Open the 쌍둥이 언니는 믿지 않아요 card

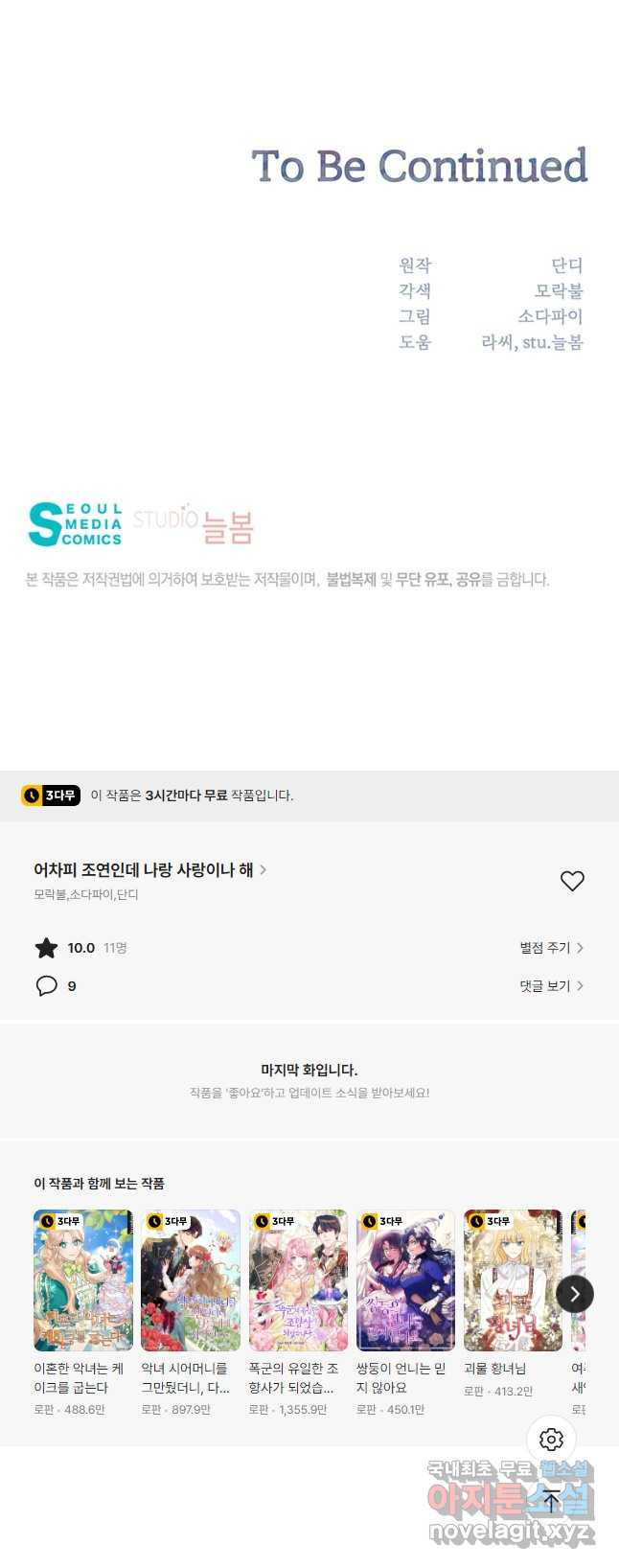point(405,1280)
